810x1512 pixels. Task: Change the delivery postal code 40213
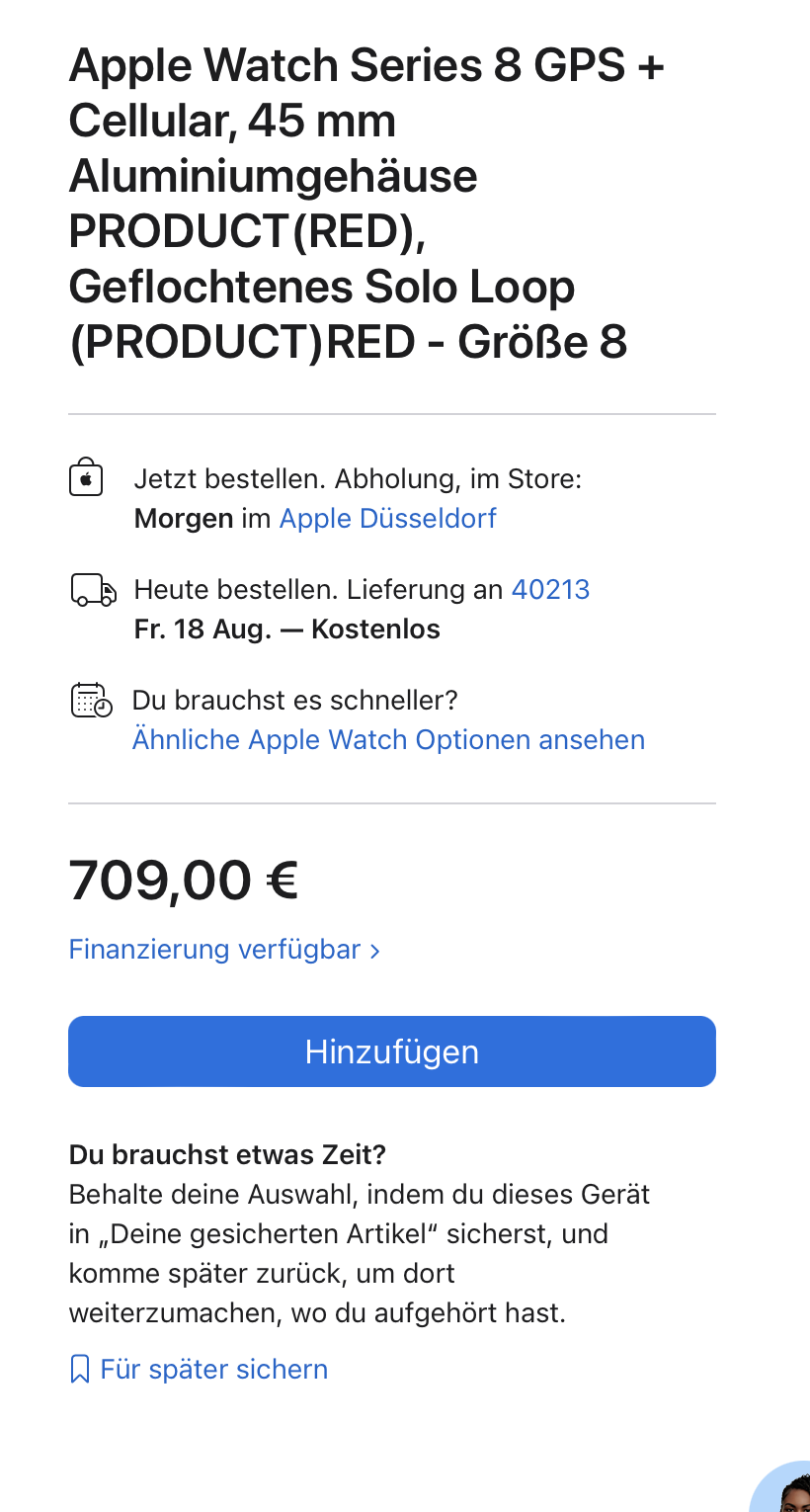coord(550,590)
